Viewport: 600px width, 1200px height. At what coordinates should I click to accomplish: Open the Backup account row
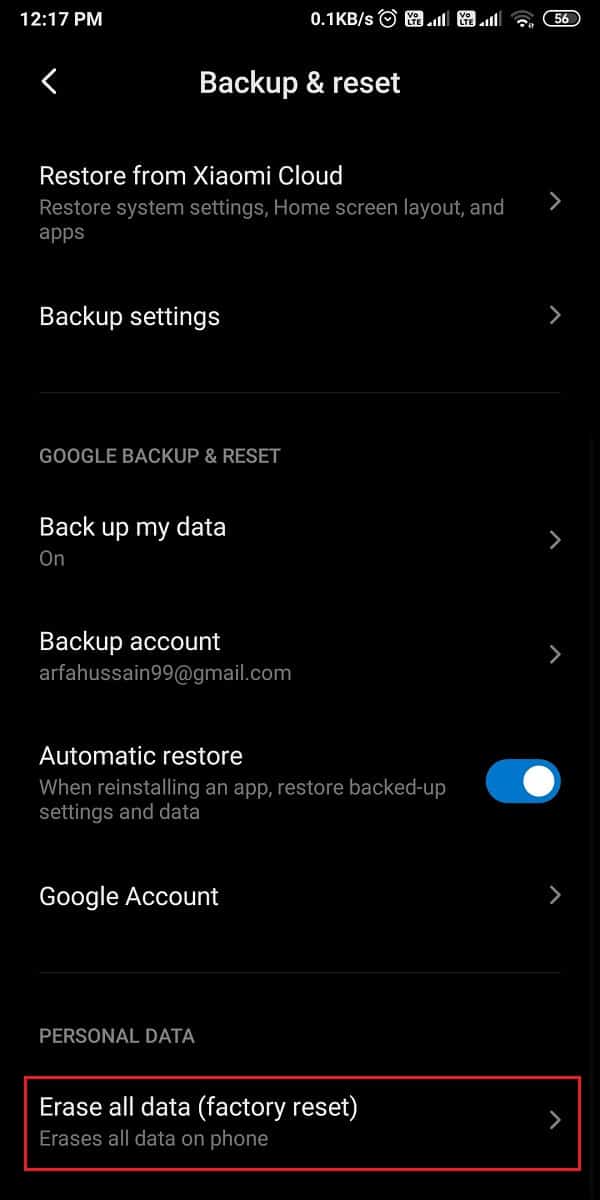point(300,655)
